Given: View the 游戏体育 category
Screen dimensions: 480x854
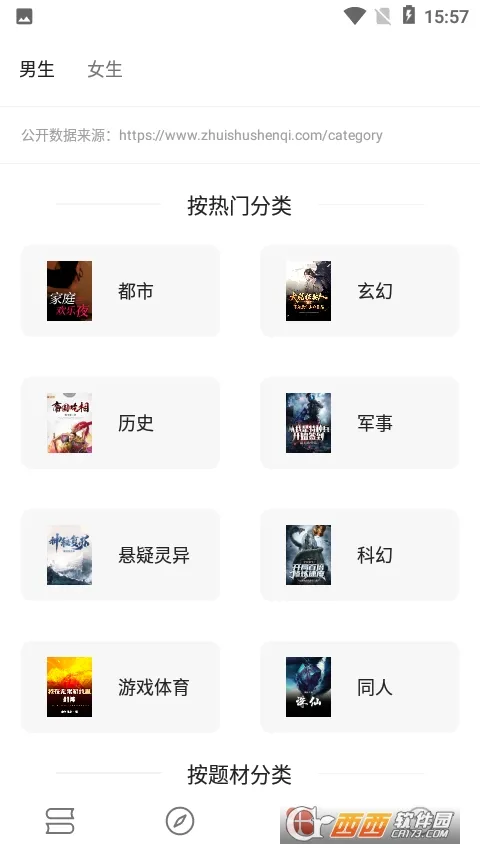Looking at the screenshot, I should (x=120, y=687).
